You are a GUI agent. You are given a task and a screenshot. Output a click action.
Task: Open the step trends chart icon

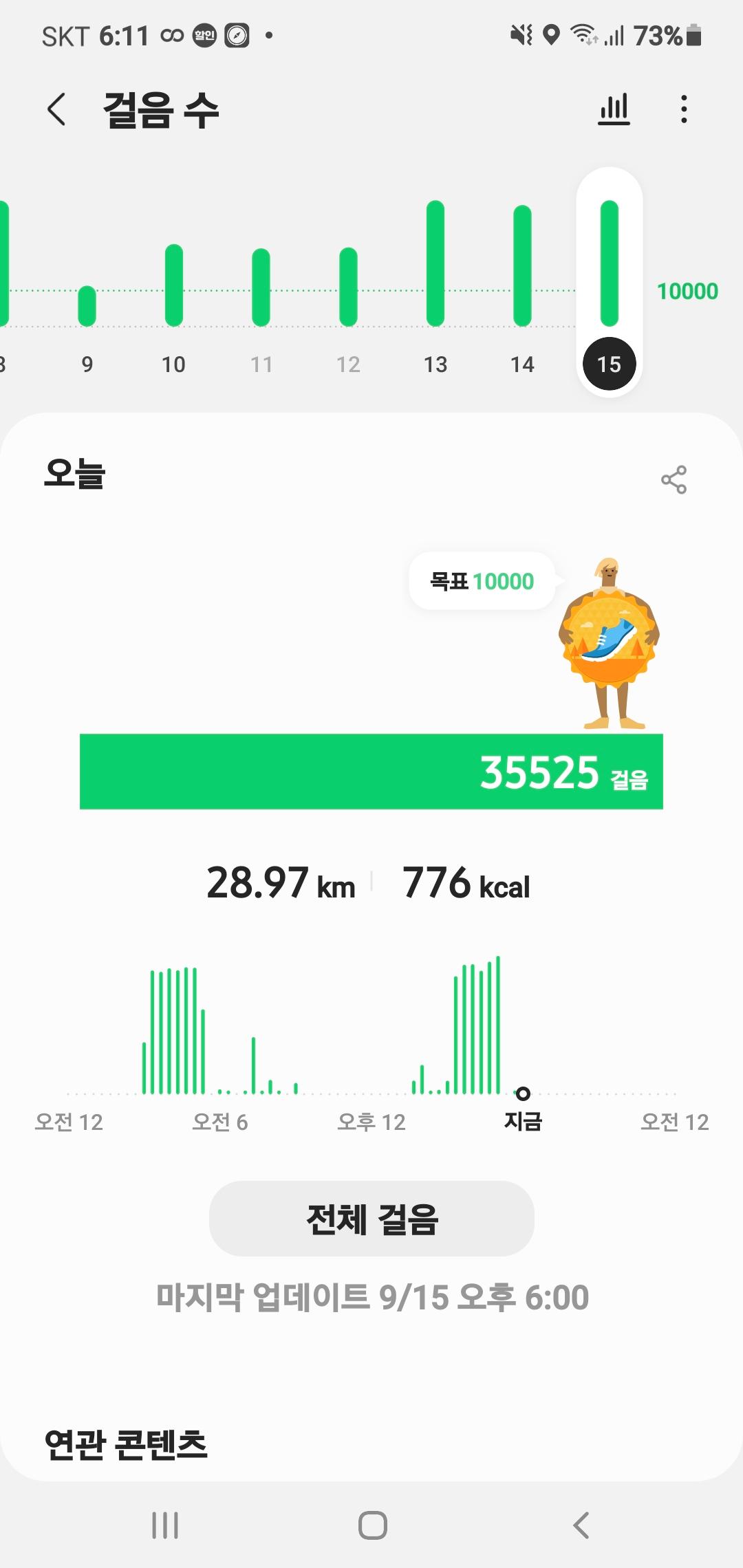pyautogui.click(x=614, y=109)
